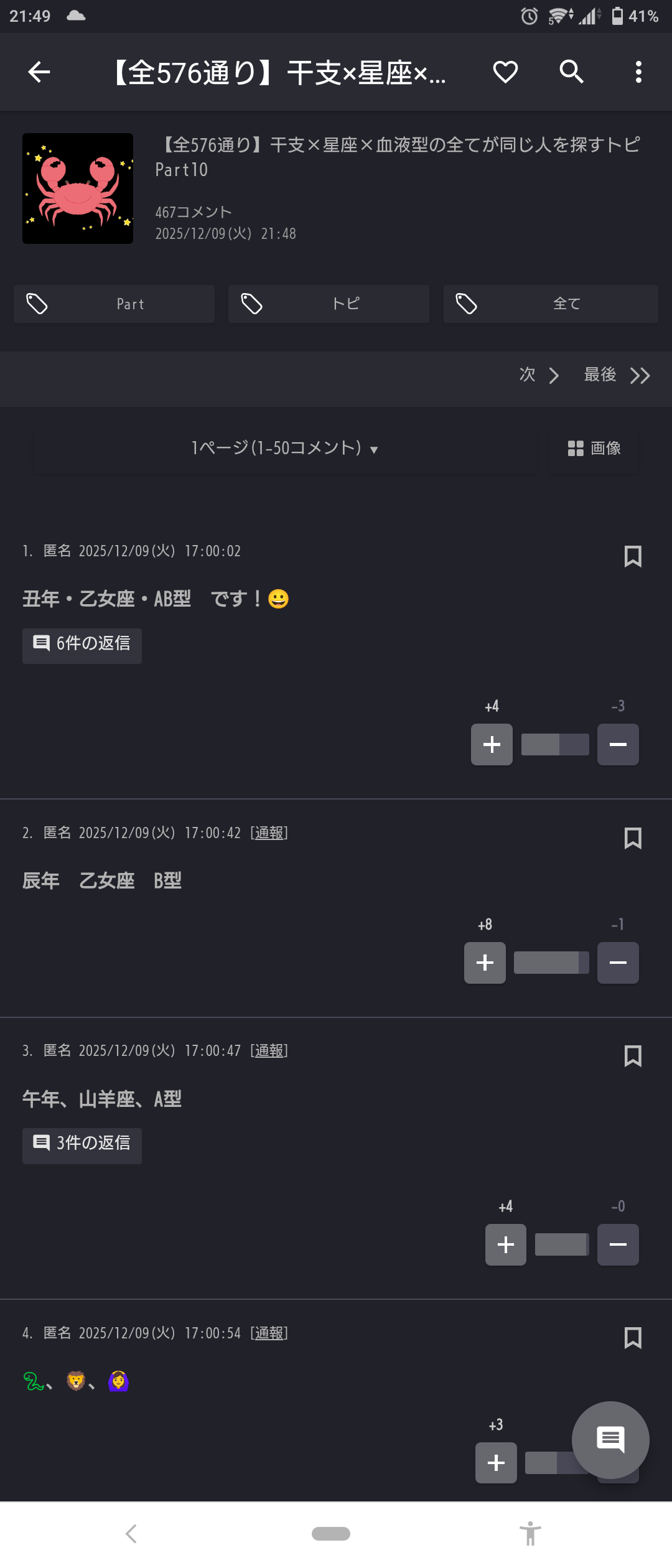Expand the 3件の返信 replies on comment 3

(x=82, y=1146)
